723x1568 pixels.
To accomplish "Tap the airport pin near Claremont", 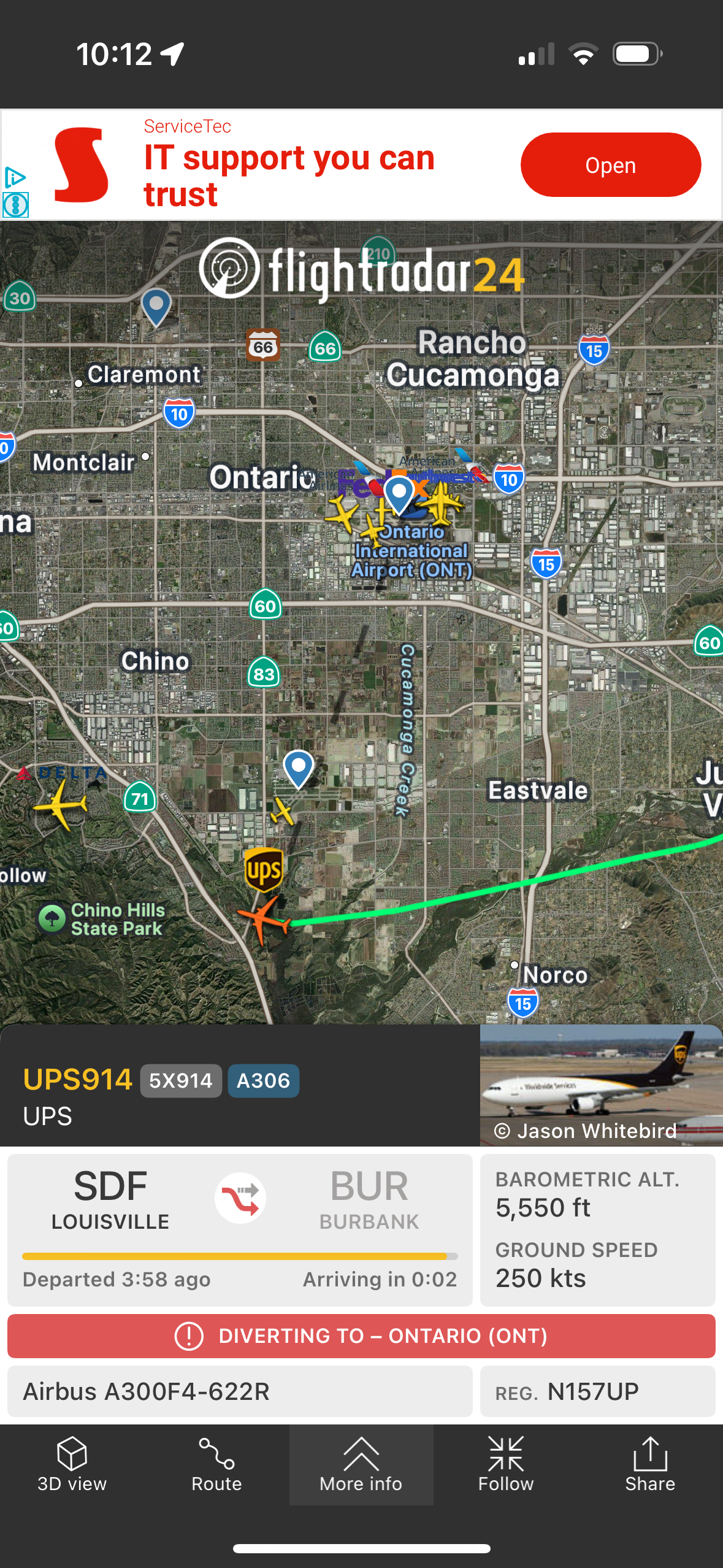I will point(156,306).
